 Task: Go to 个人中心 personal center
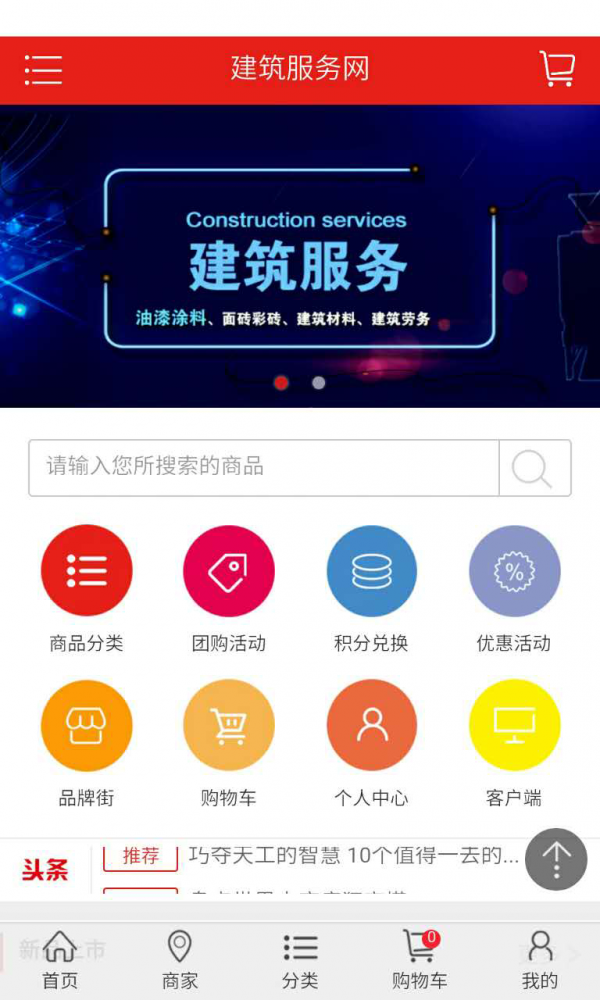coord(372,726)
